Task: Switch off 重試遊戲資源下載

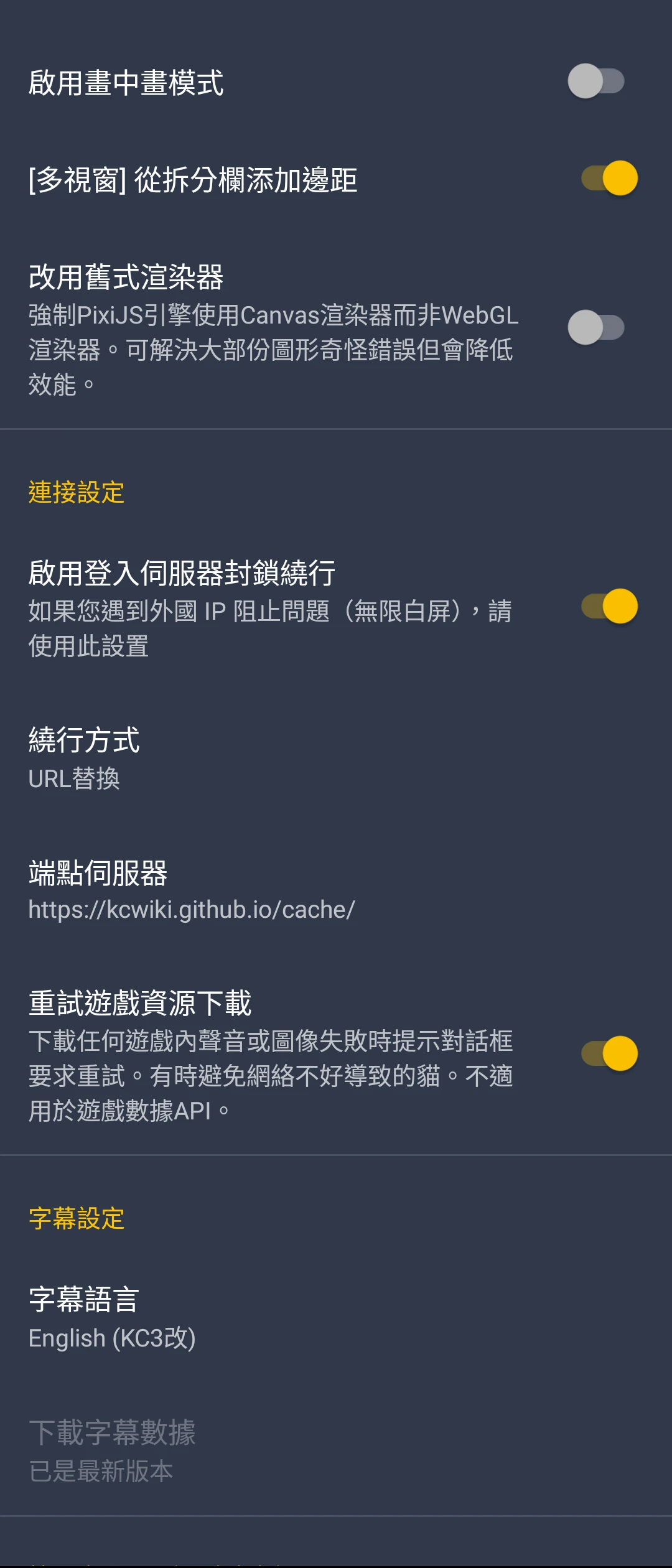Action: [609, 1054]
